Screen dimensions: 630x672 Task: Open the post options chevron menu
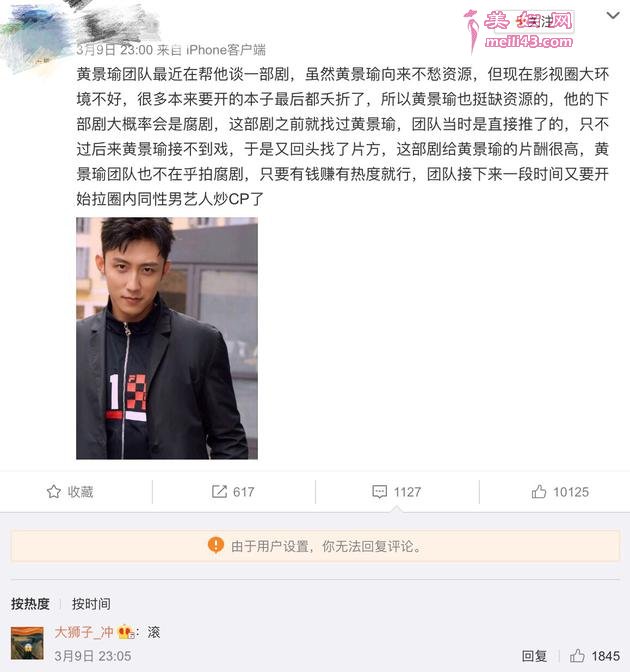point(613,16)
